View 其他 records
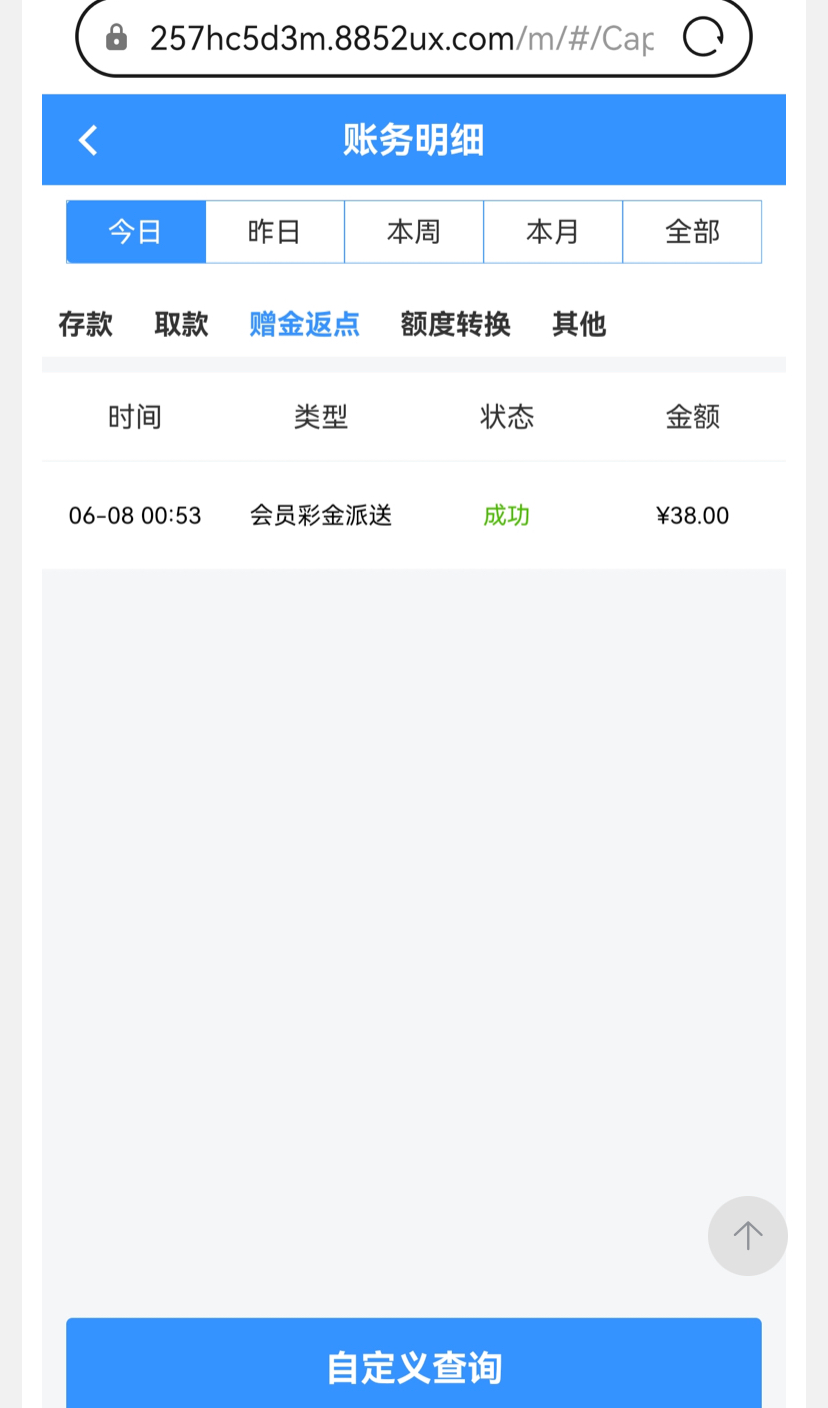The image size is (828, 1408). (x=579, y=324)
